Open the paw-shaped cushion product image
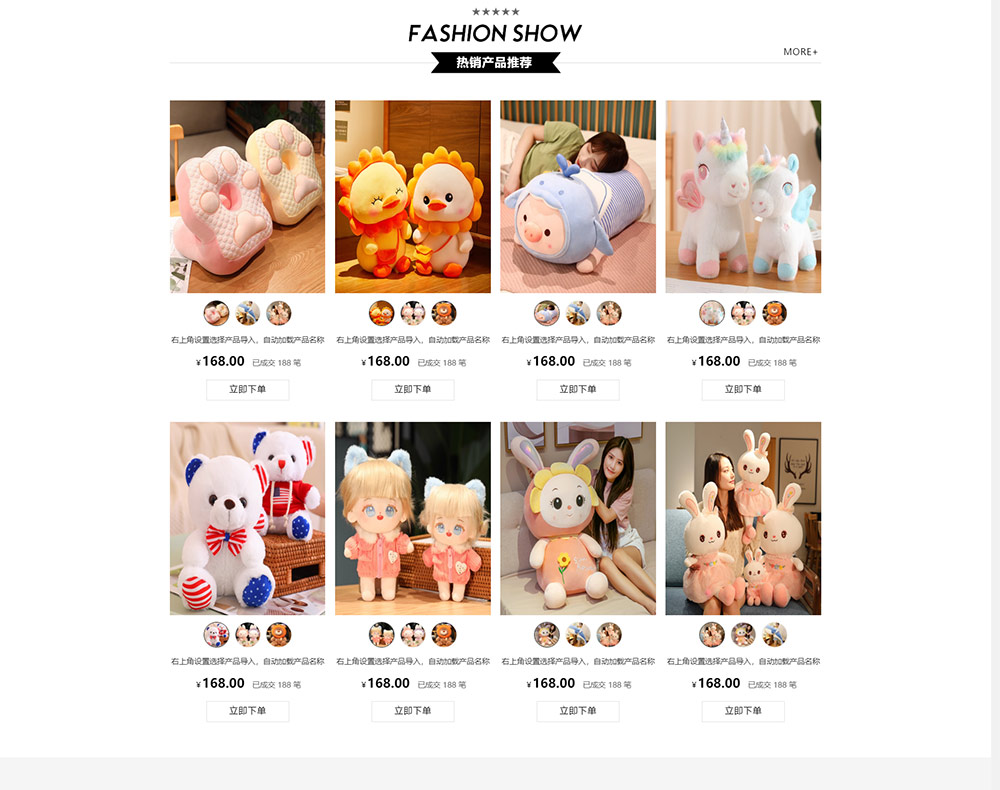This screenshot has width=1000, height=790. point(247,196)
